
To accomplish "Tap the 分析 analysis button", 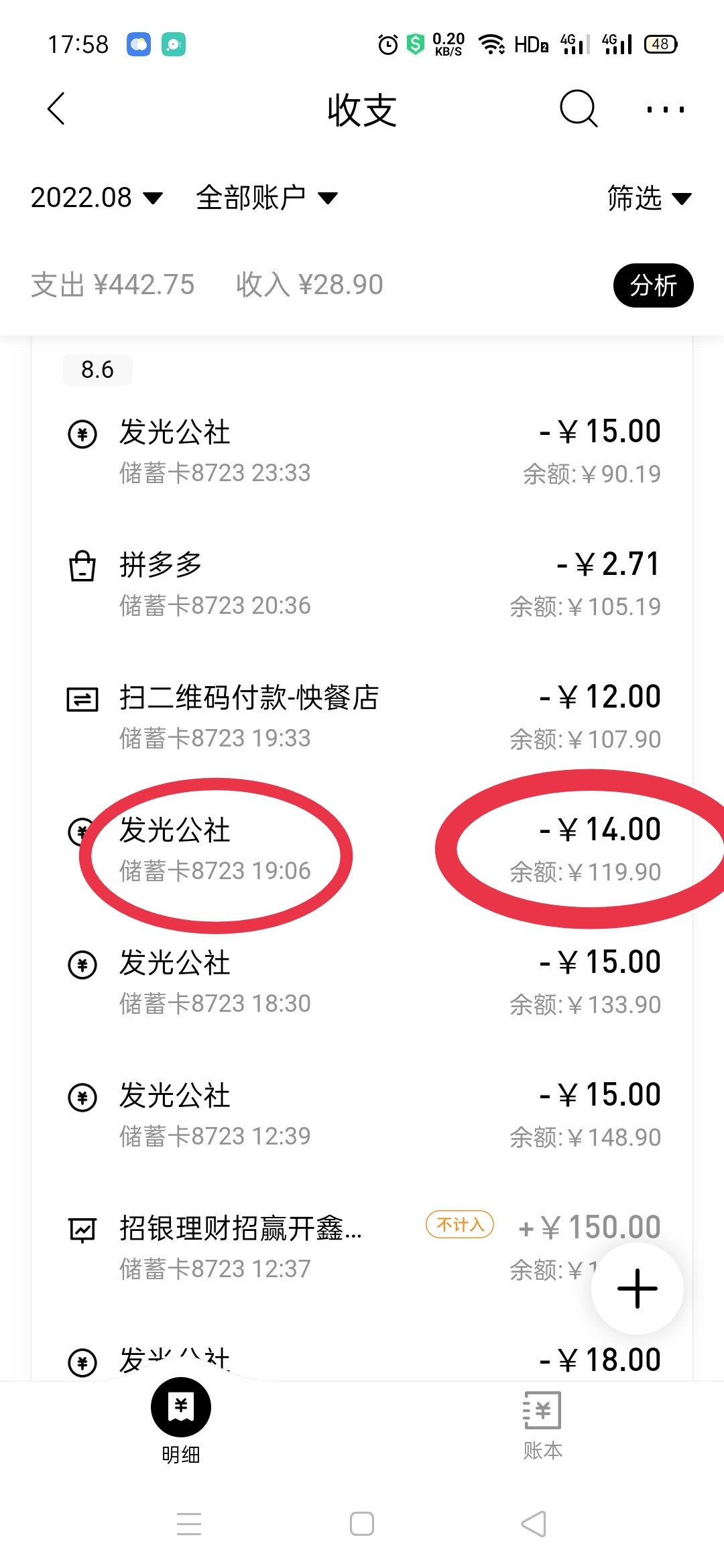I will pos(653,285).
